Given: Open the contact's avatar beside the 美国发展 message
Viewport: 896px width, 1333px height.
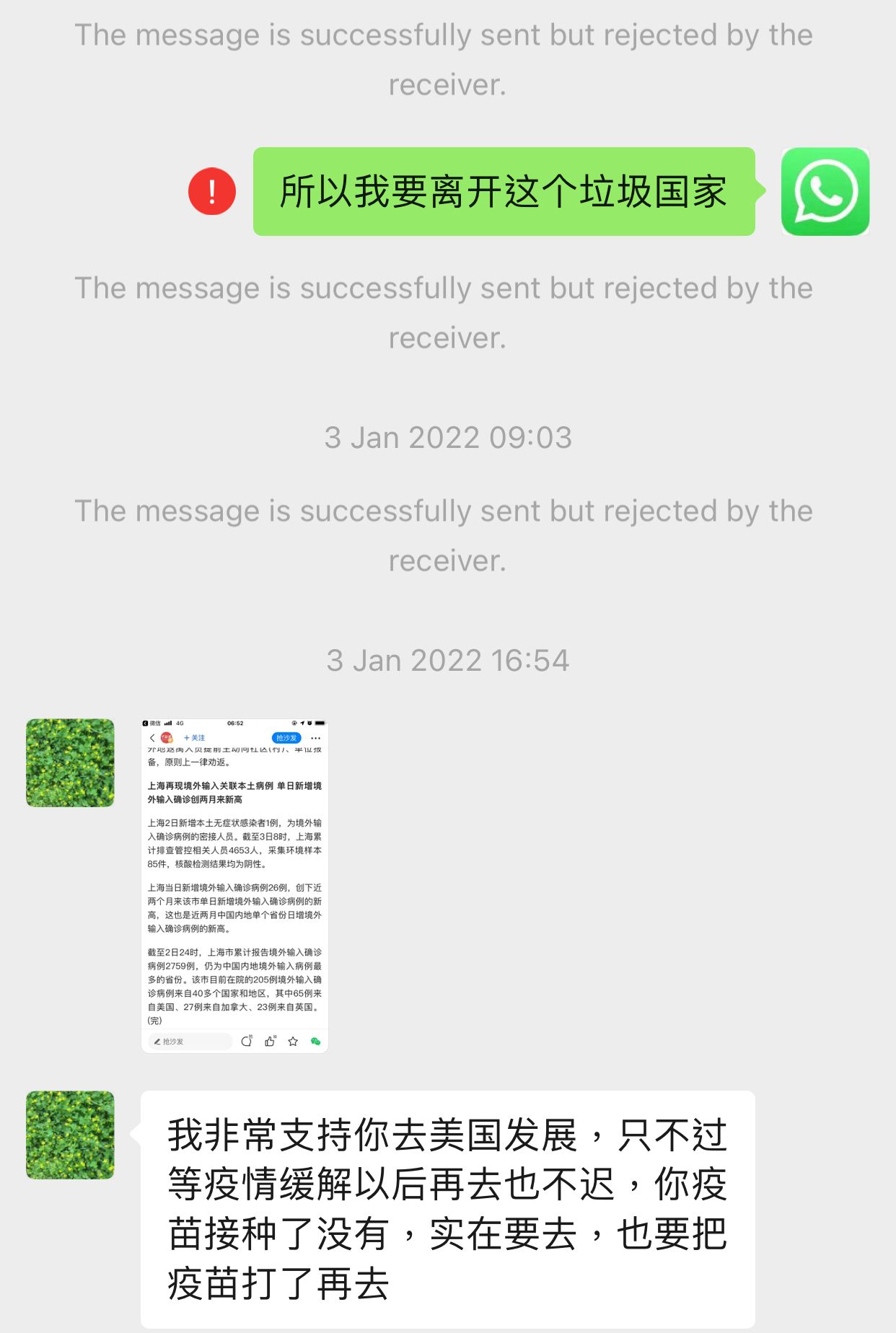Looking at the screenshot, I should click(70, 1135).
